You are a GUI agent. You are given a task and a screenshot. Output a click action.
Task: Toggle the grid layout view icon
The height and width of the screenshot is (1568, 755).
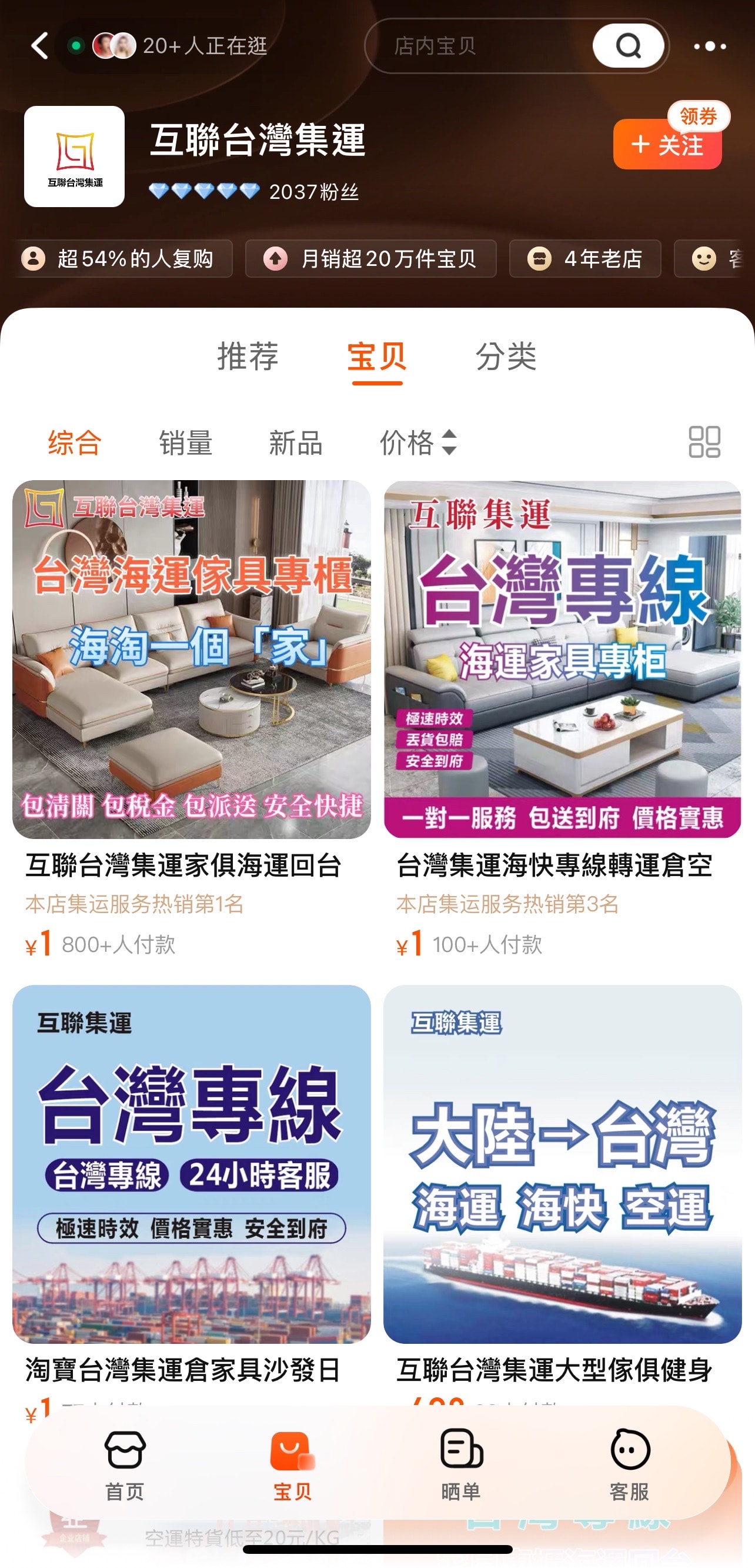coord(704,442)
